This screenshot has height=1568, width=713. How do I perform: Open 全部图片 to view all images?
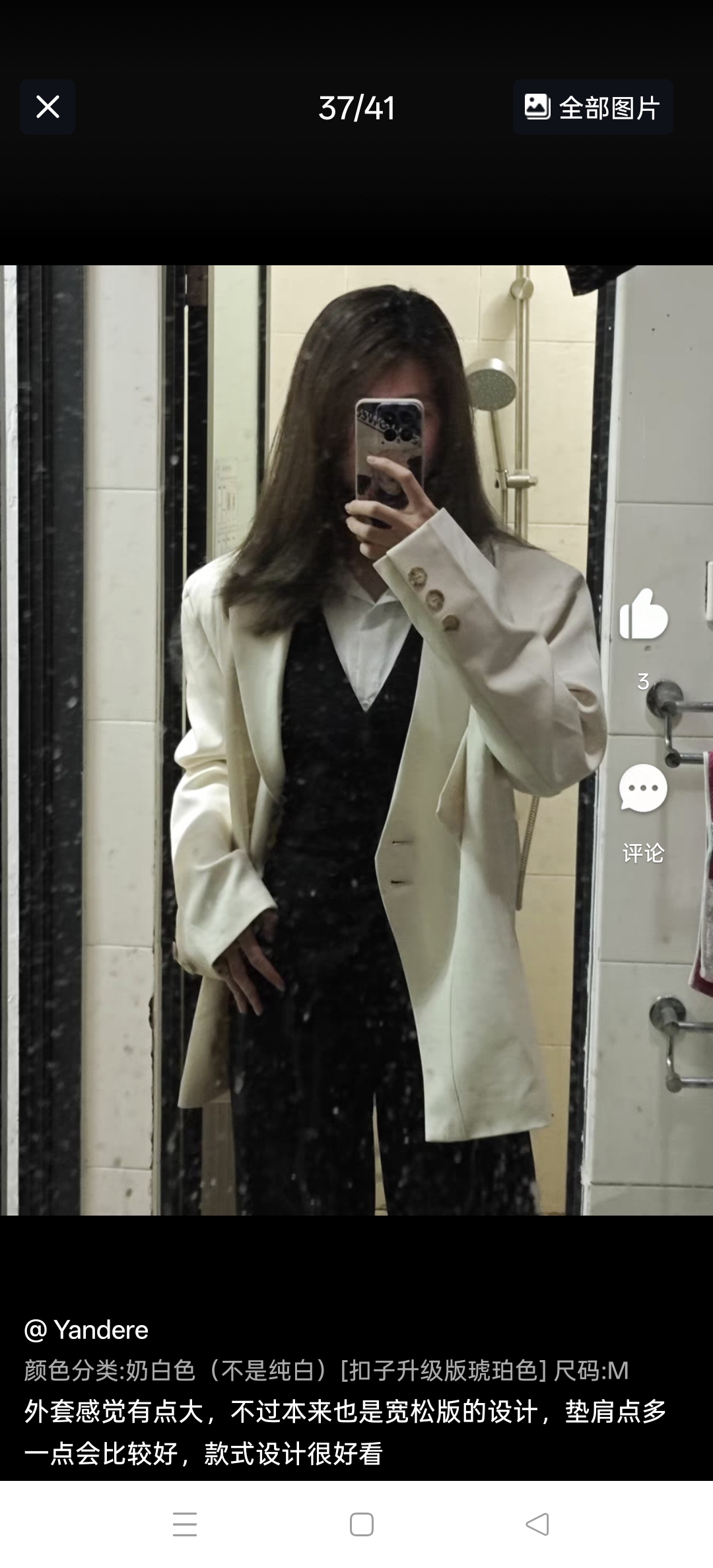click(593, 107)
